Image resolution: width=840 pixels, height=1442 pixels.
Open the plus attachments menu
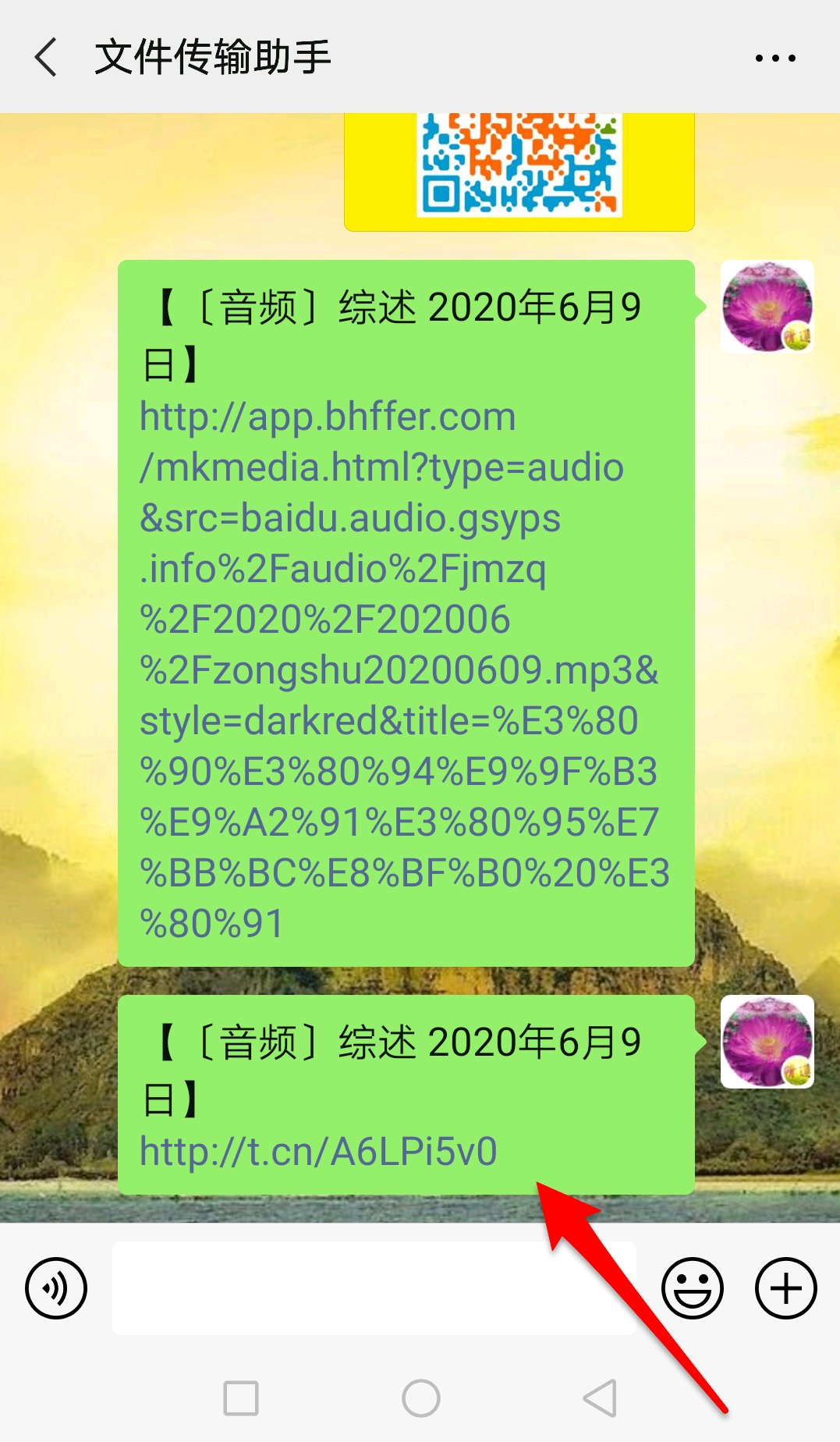coord(785,1288)
